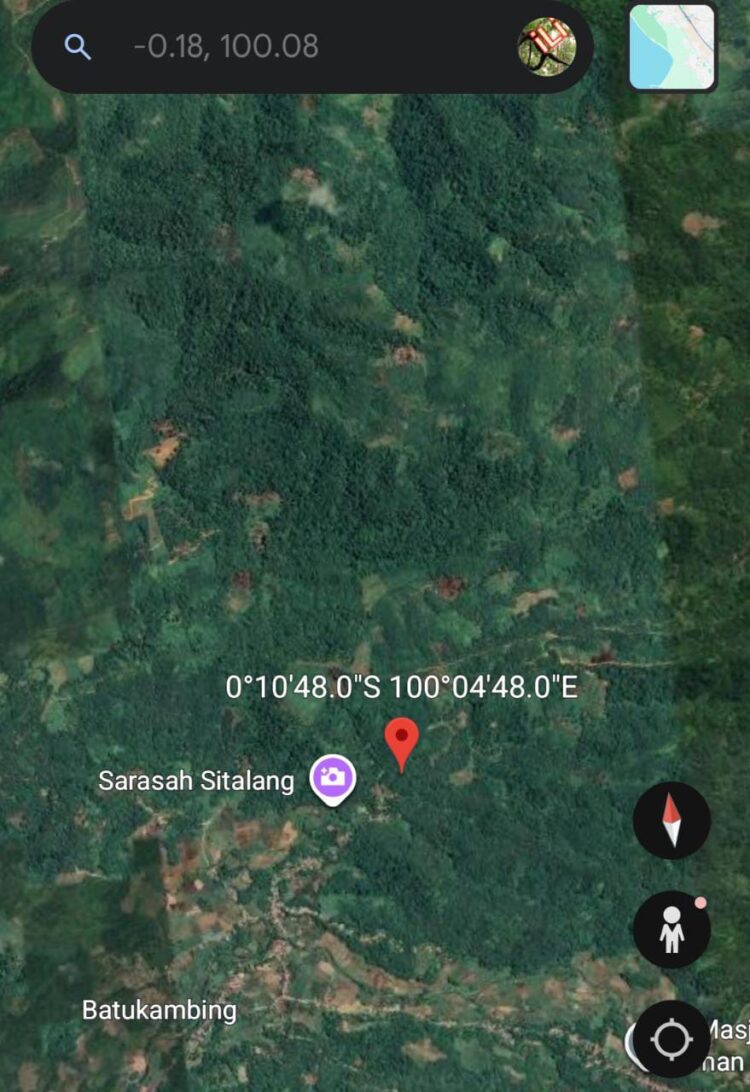Reset map orientation with the compass
The height and width of the screenshot is (1092, 750).
[672, 820]
